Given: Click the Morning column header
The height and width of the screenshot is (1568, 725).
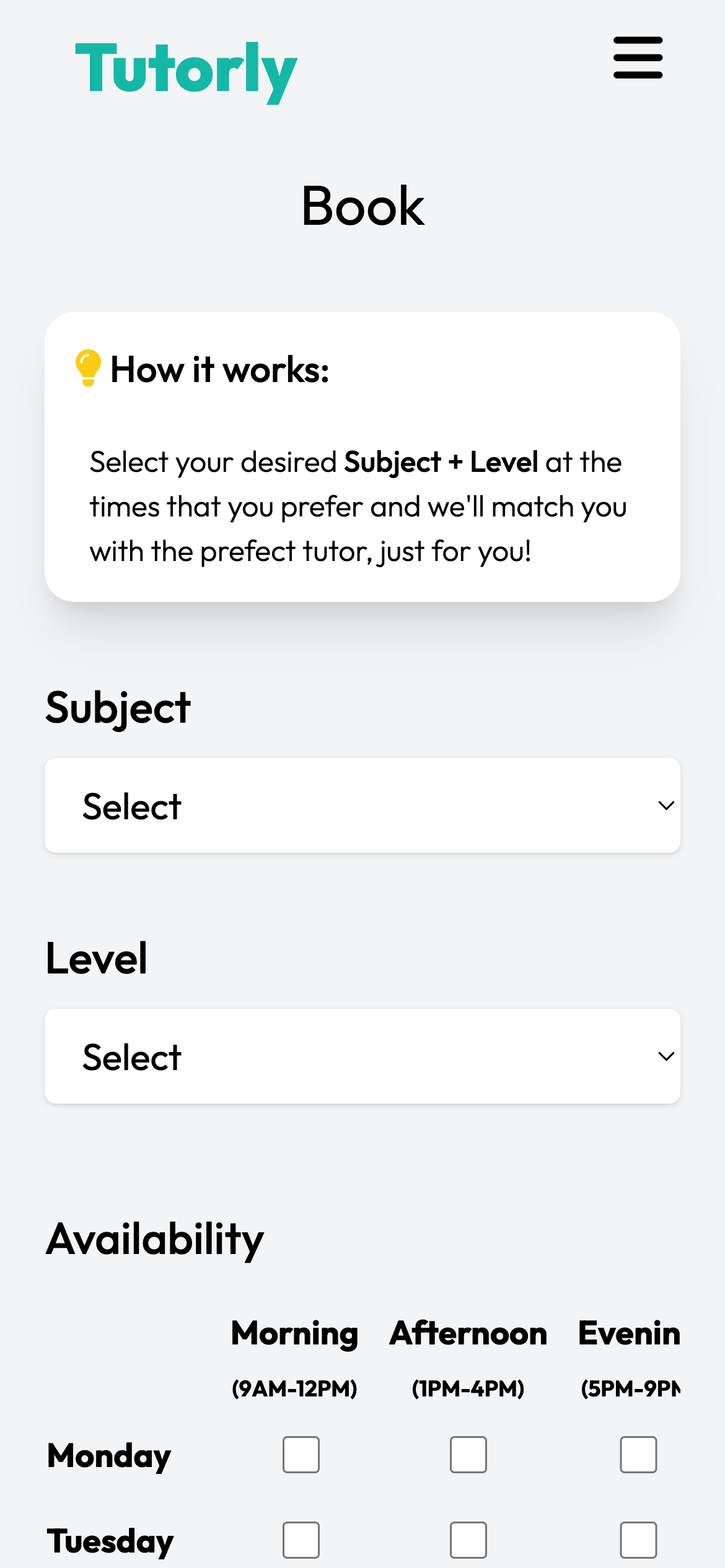Looking at the screenshot, I should pos(294,1333).
